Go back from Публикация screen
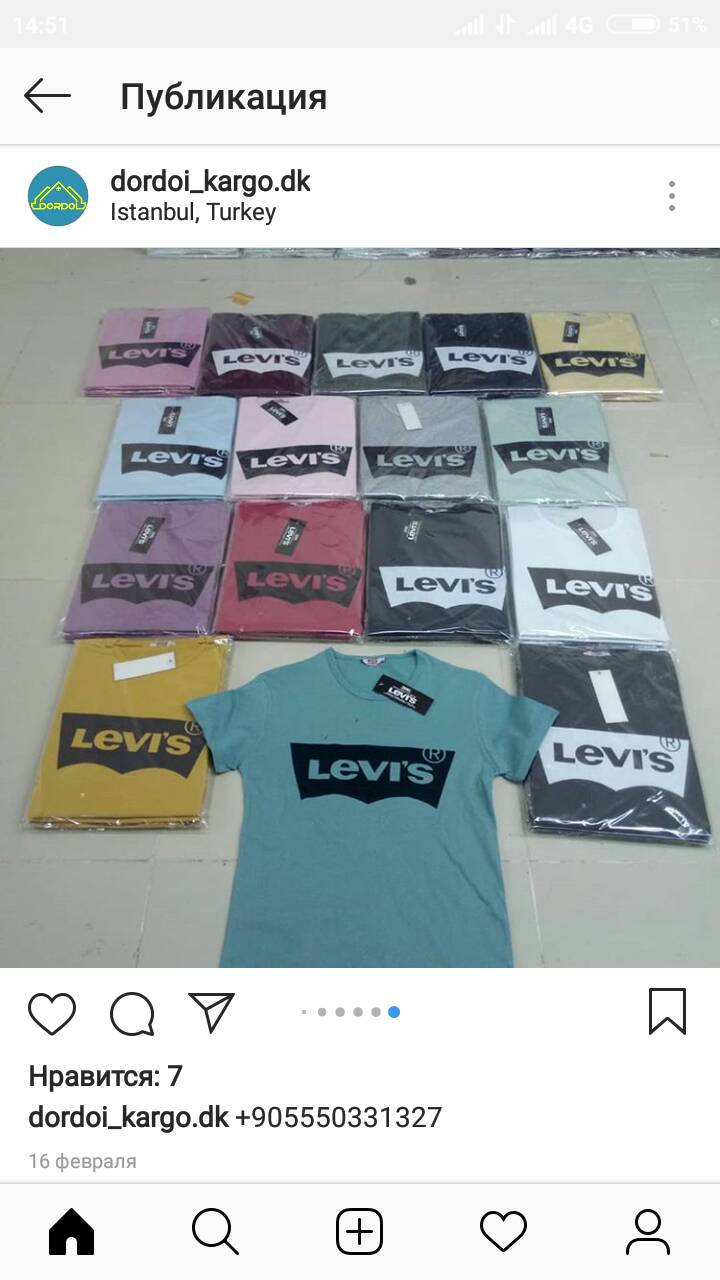 (47, 97)
